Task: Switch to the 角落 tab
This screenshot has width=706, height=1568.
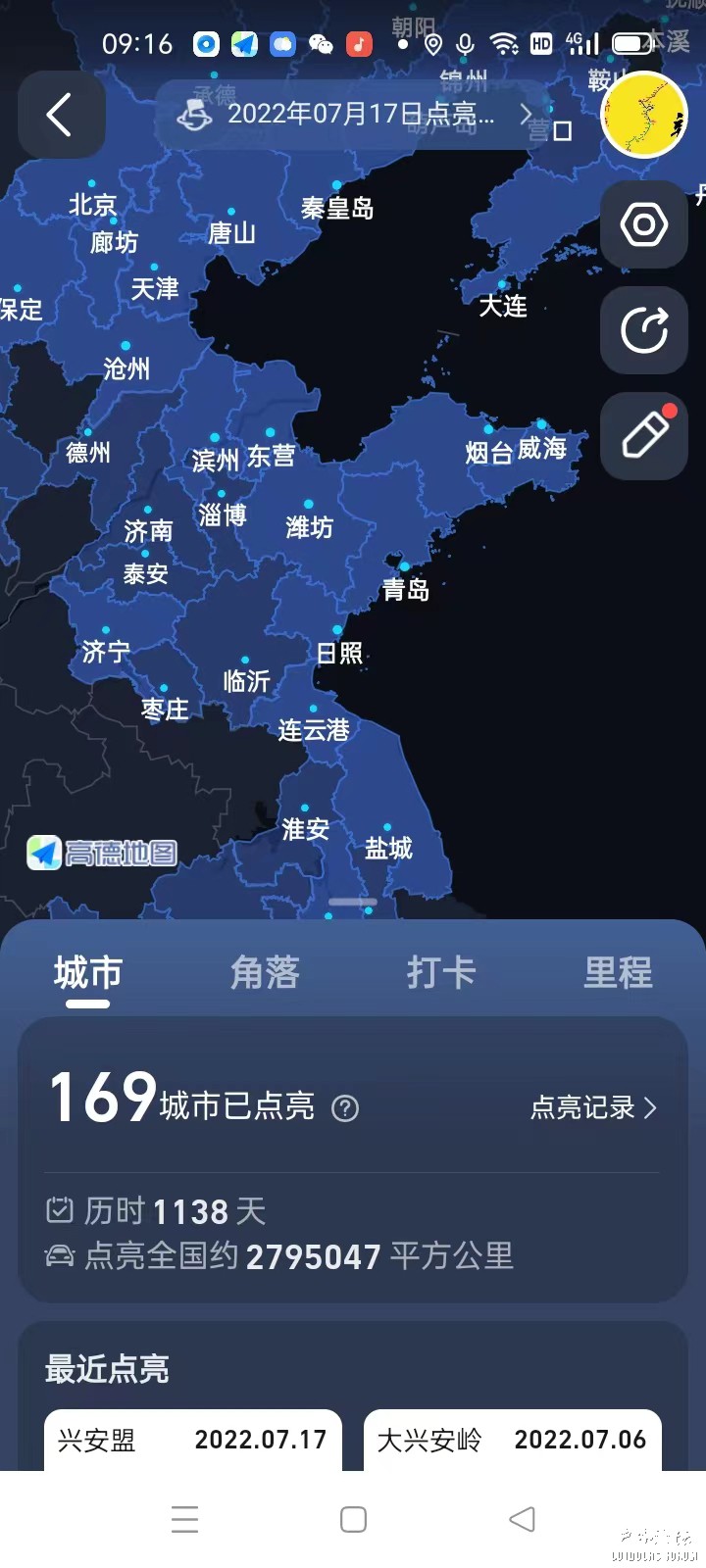Action: (265, 973)
